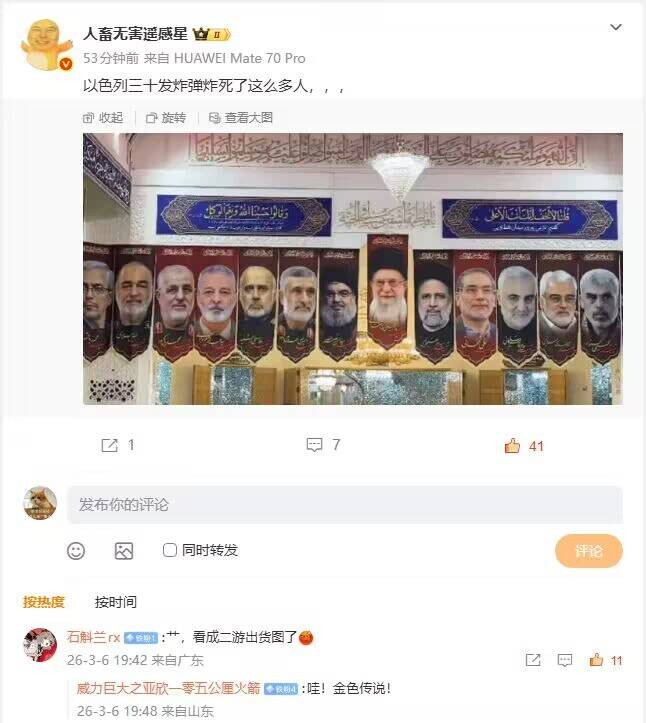Like 石斛兰rx's comment
This screenshot has width=646, height=723.
click(x=605, y=660)
